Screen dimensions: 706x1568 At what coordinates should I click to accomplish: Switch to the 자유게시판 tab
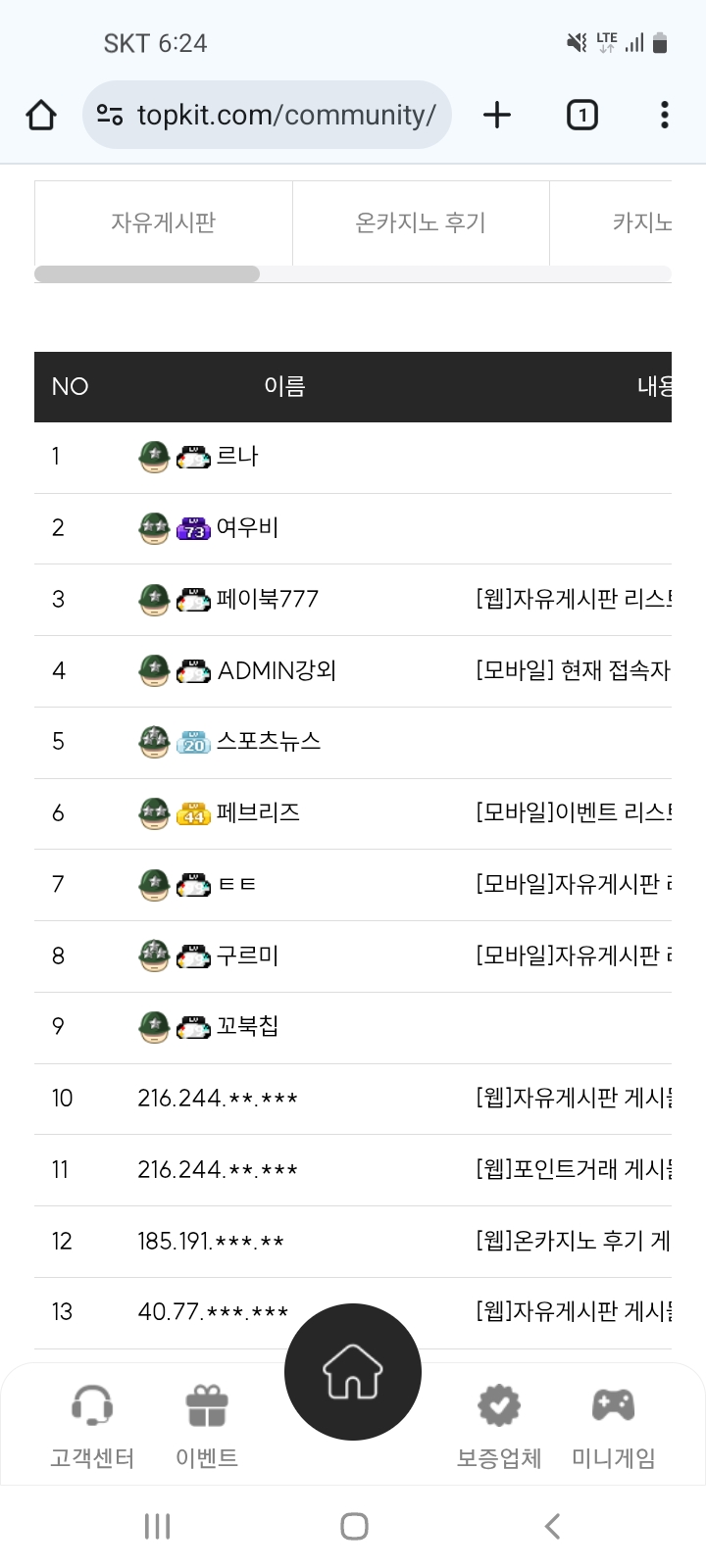pos(164,222)
